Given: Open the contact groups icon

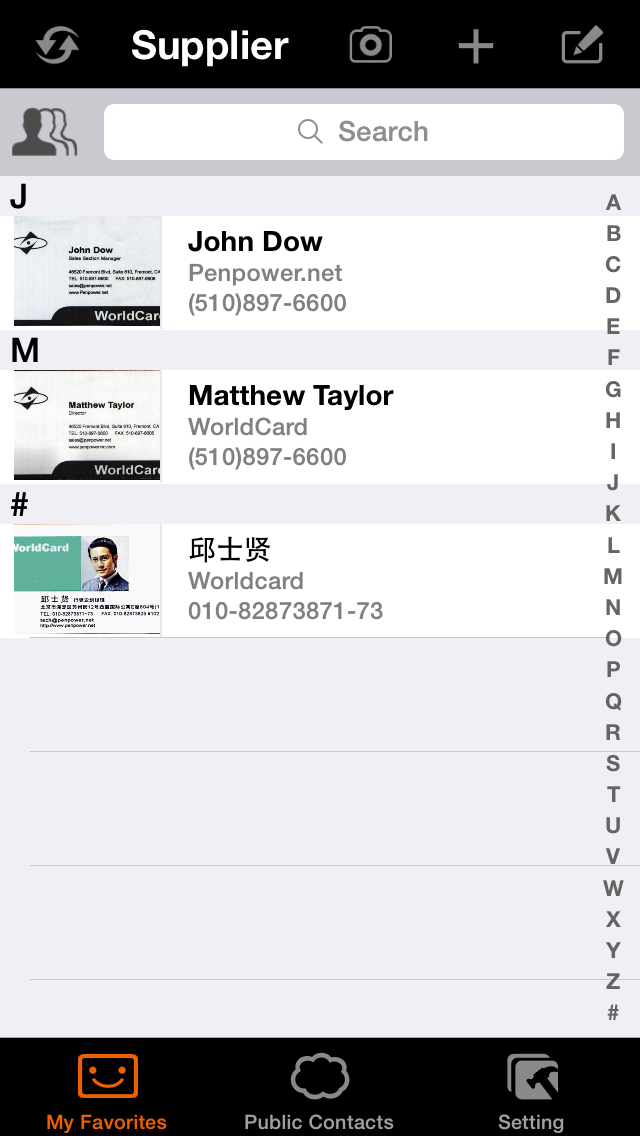Looking at the screenshot, I should point(44,131).
